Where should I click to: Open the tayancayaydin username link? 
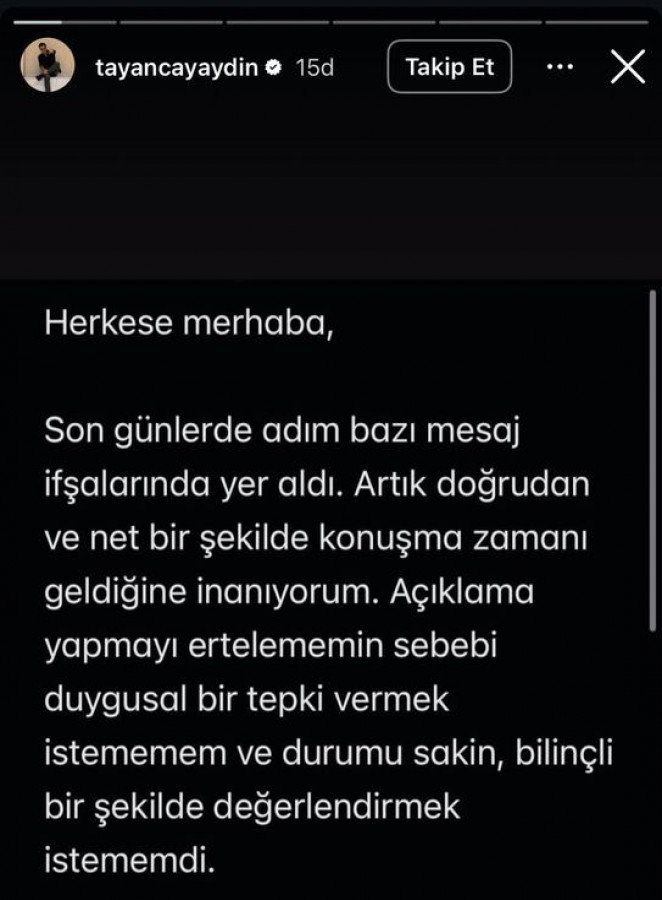pyautogui.click(x=177, y=68)
